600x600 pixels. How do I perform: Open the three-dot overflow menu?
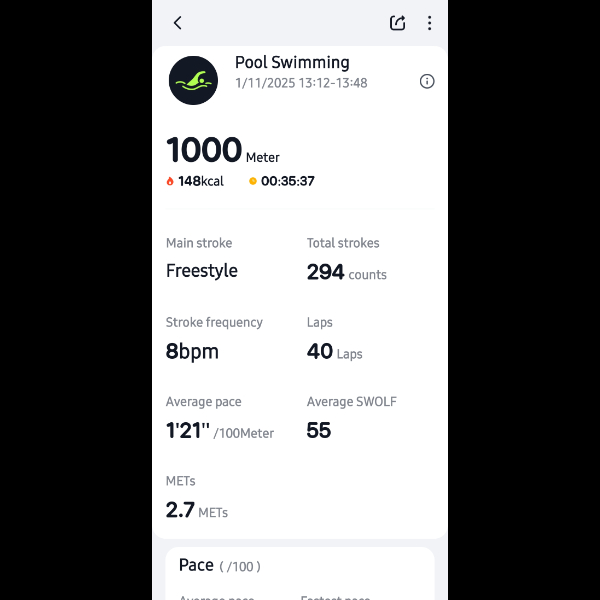[x=429, y=23]
